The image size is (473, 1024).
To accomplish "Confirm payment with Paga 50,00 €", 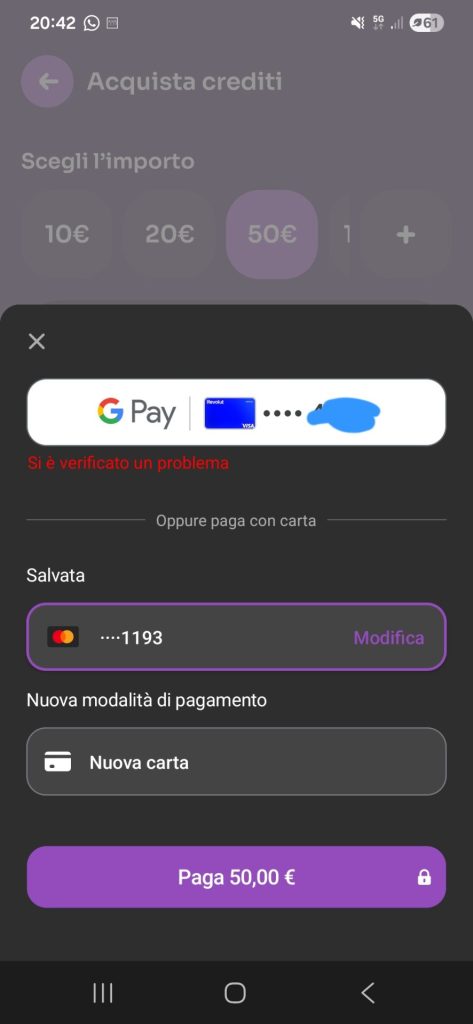I will coord(236,877).
